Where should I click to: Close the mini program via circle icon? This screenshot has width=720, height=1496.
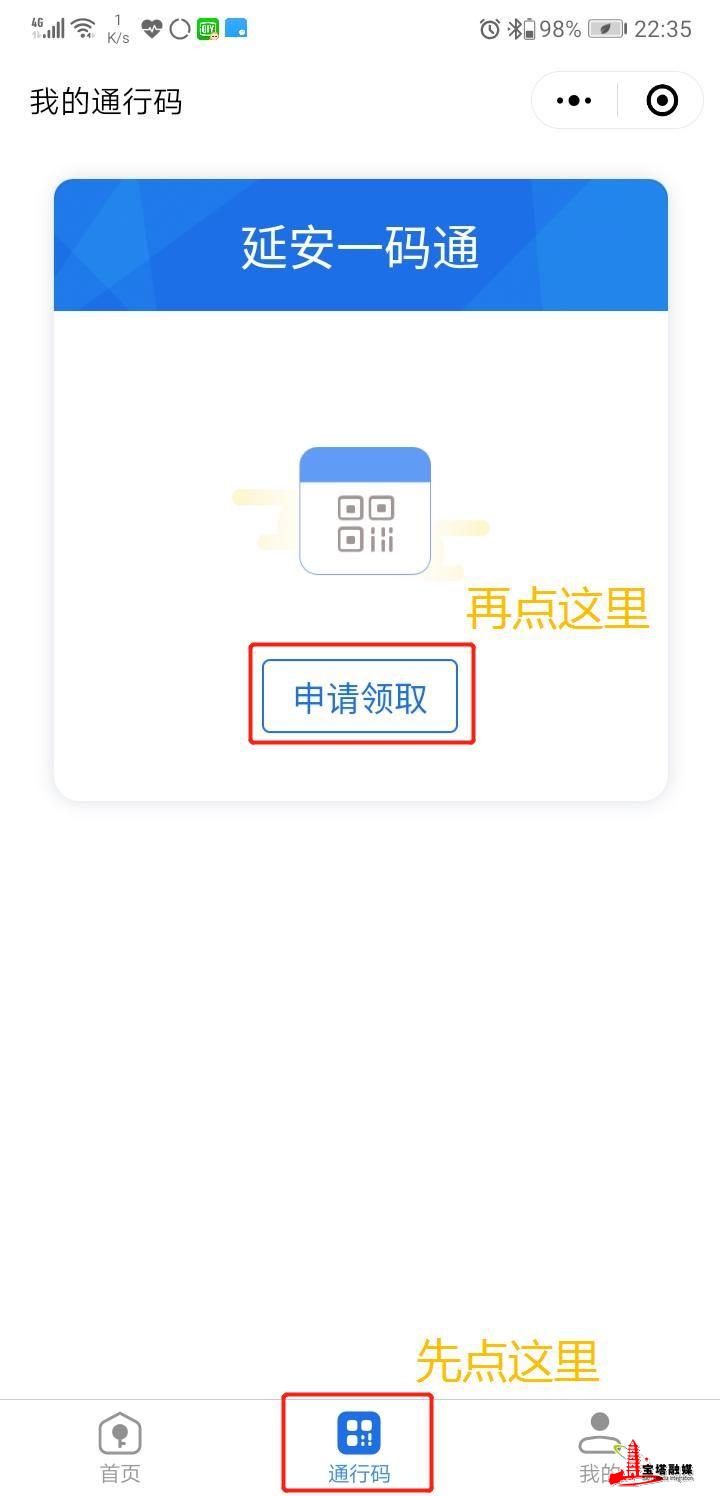662,100
